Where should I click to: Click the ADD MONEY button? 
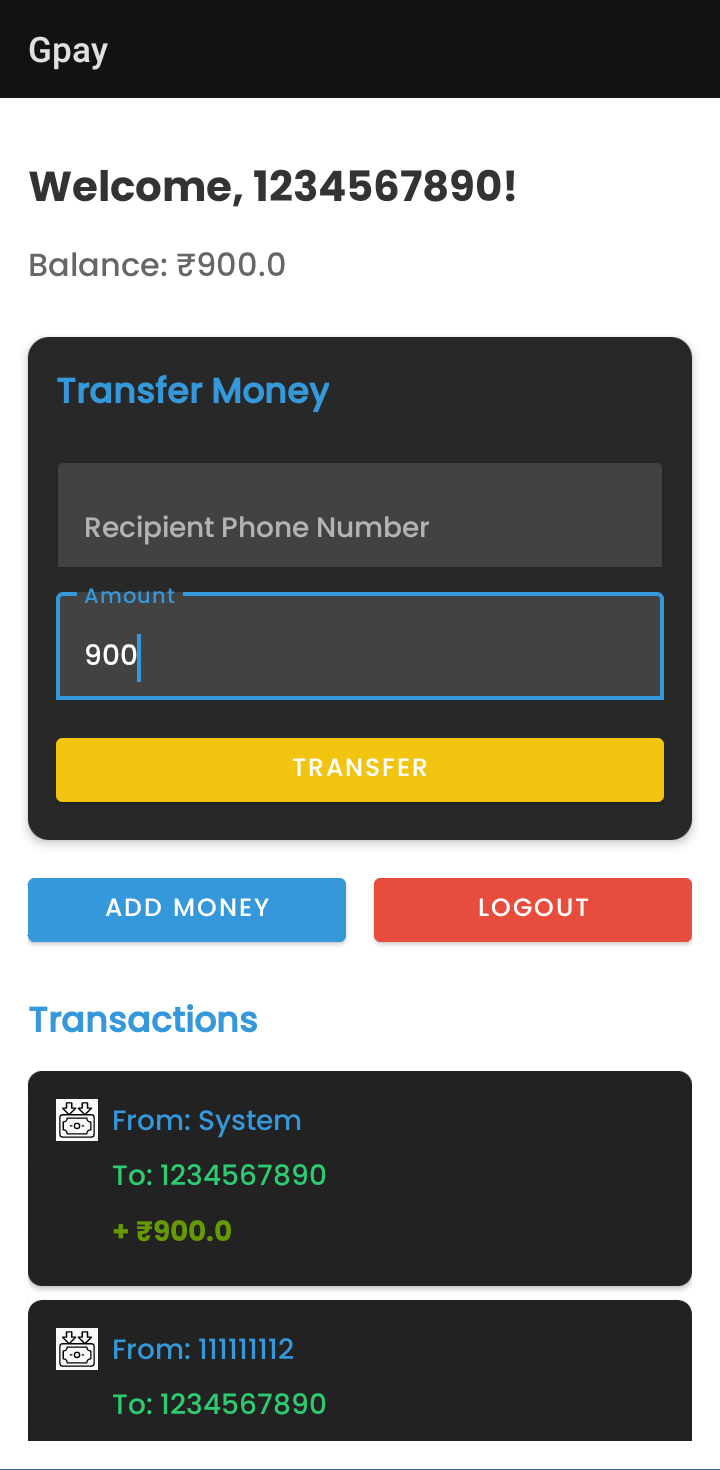[x=186, y=909]
